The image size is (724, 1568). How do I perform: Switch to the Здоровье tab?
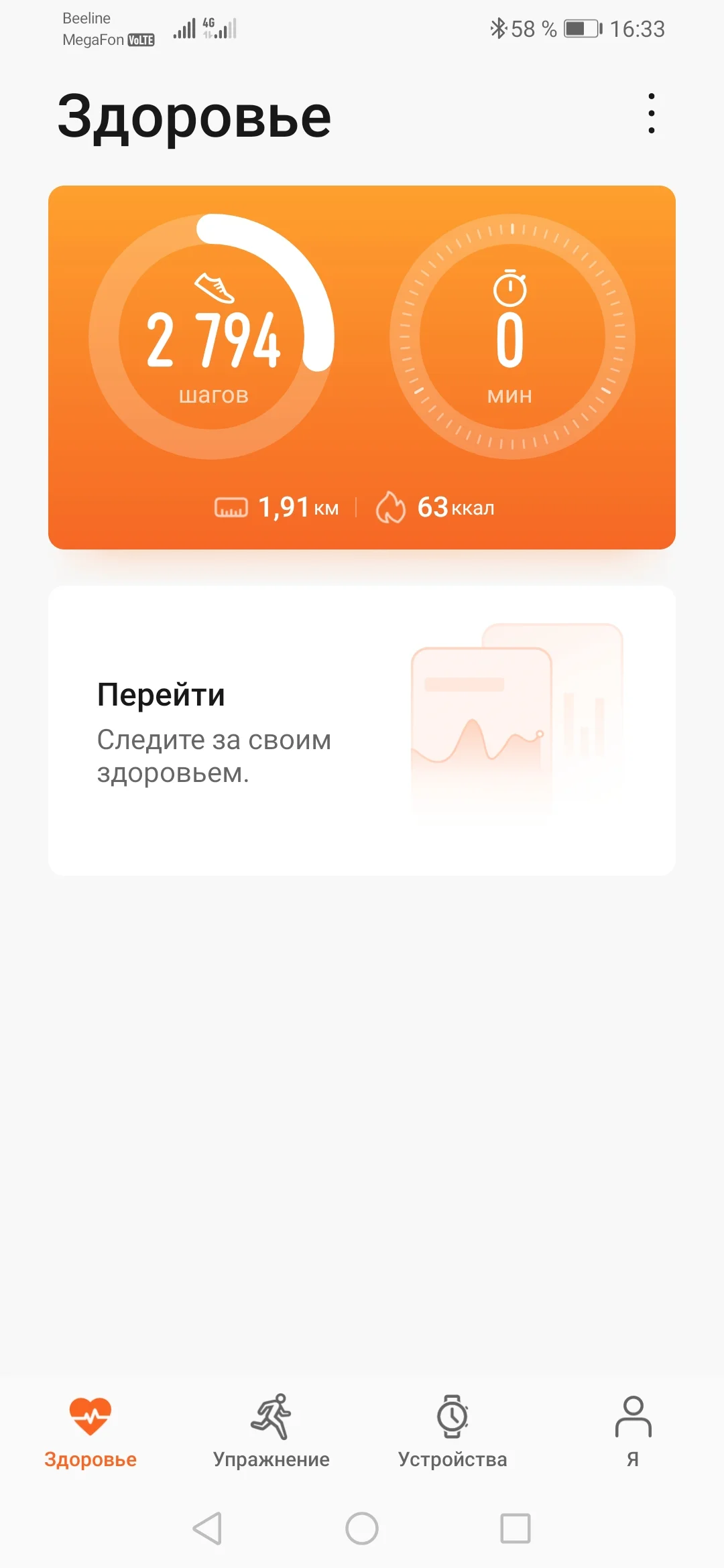tap(90, 1431)
